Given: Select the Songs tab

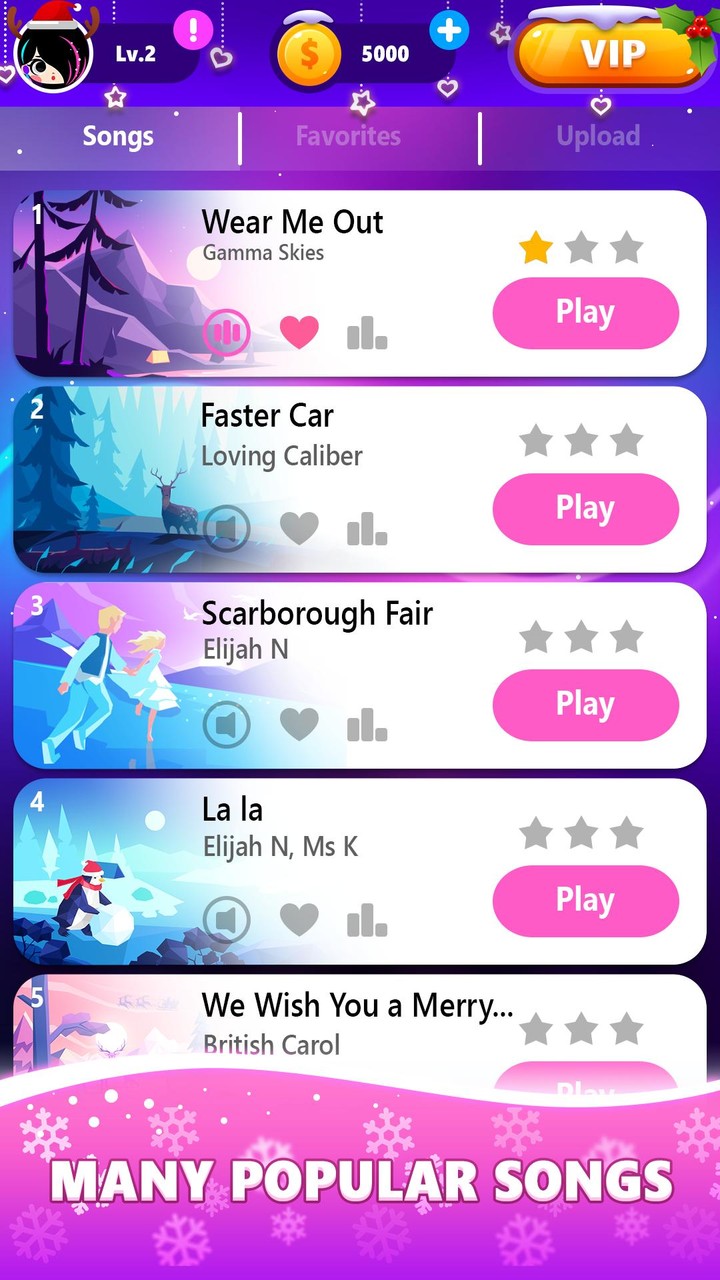Looking at the screenshot, I should [118, 137].
